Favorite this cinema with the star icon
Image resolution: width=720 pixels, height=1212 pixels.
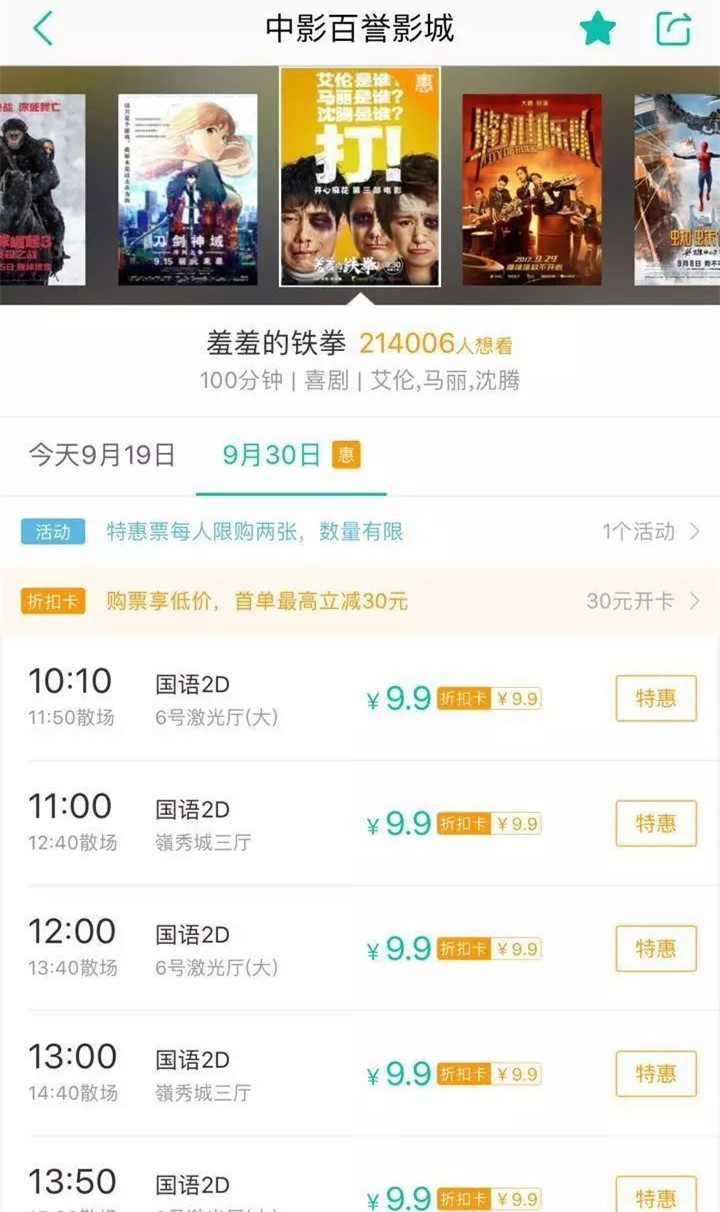[x=598, y=29]
